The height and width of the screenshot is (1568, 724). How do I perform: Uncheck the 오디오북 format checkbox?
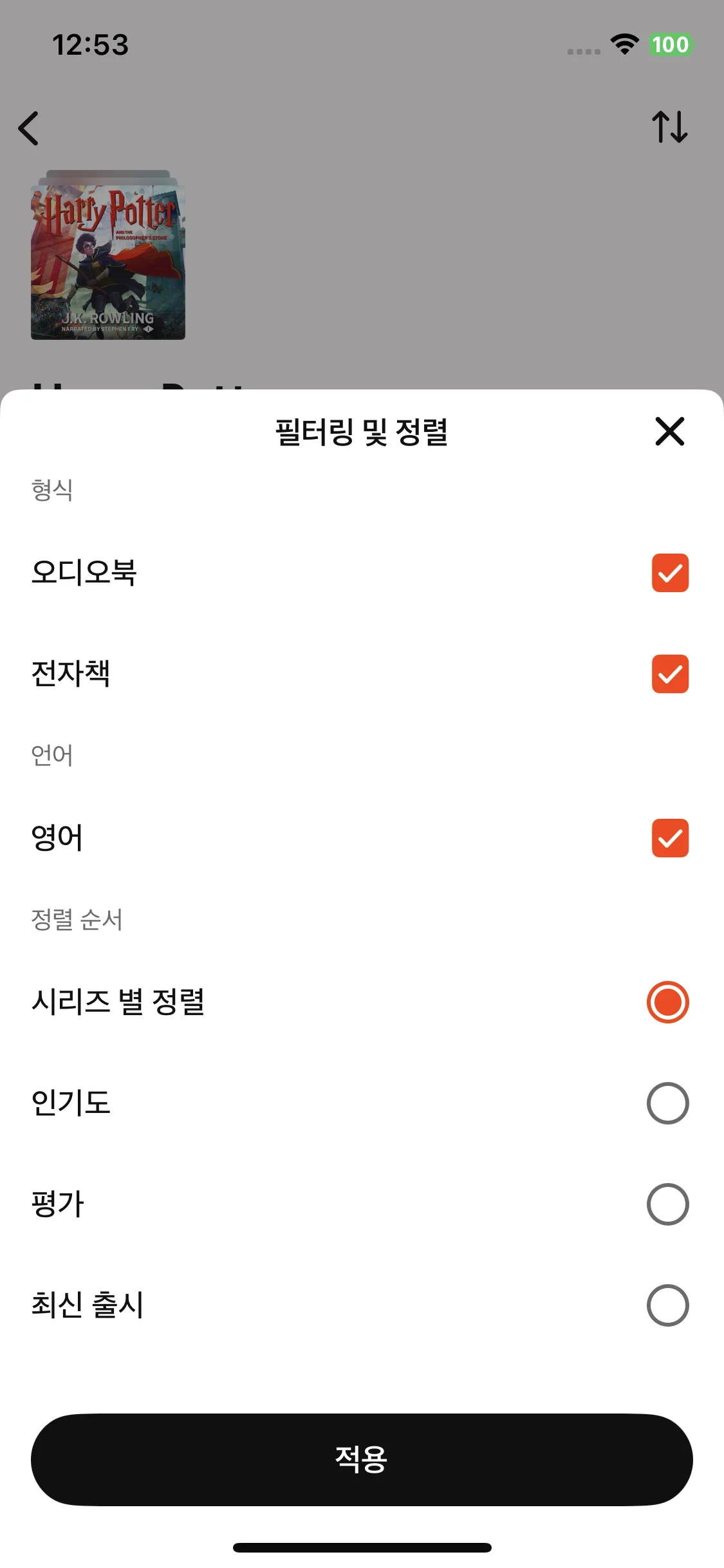click(670, 573)
